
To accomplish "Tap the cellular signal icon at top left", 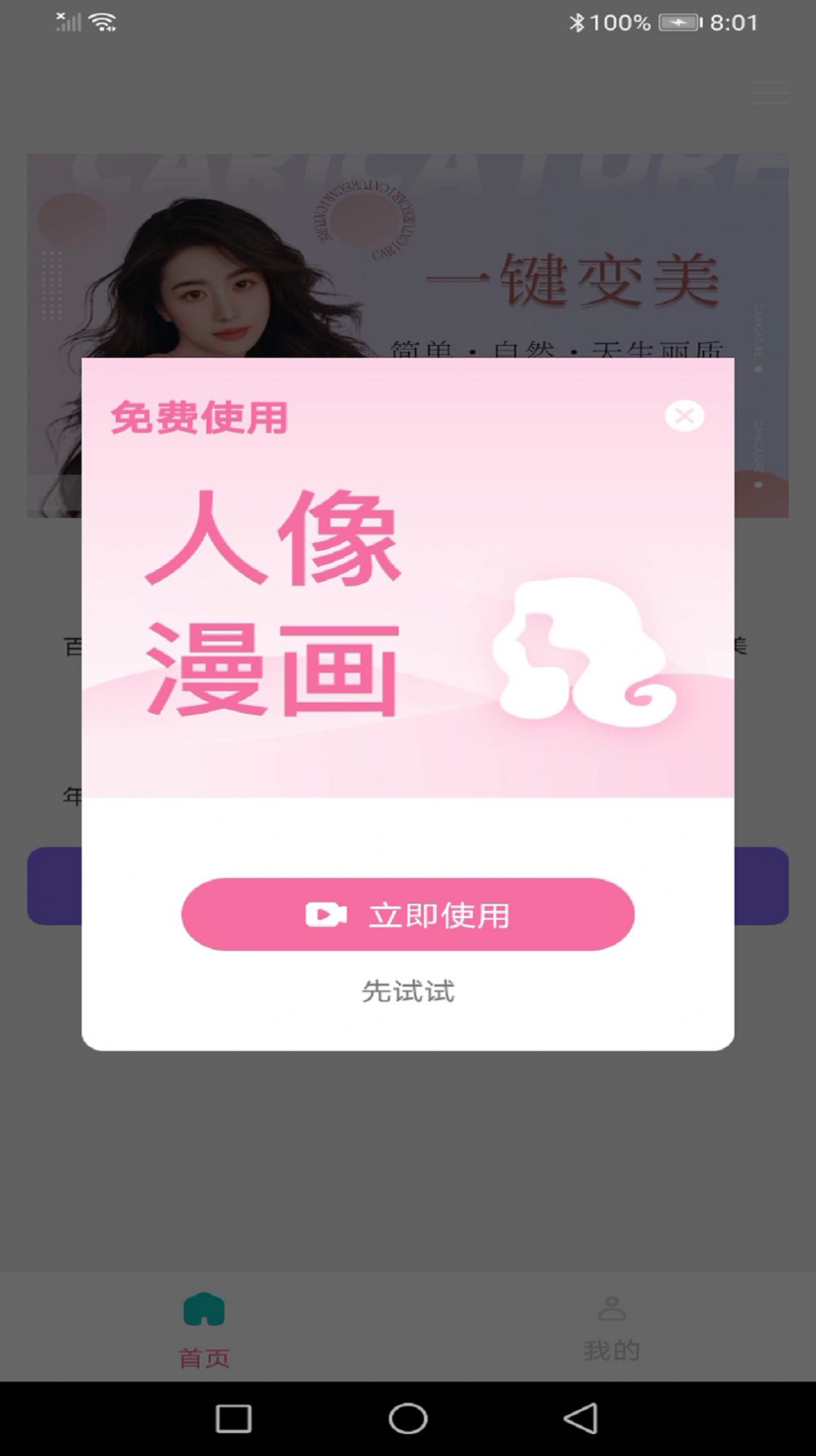I will point(67,22).
